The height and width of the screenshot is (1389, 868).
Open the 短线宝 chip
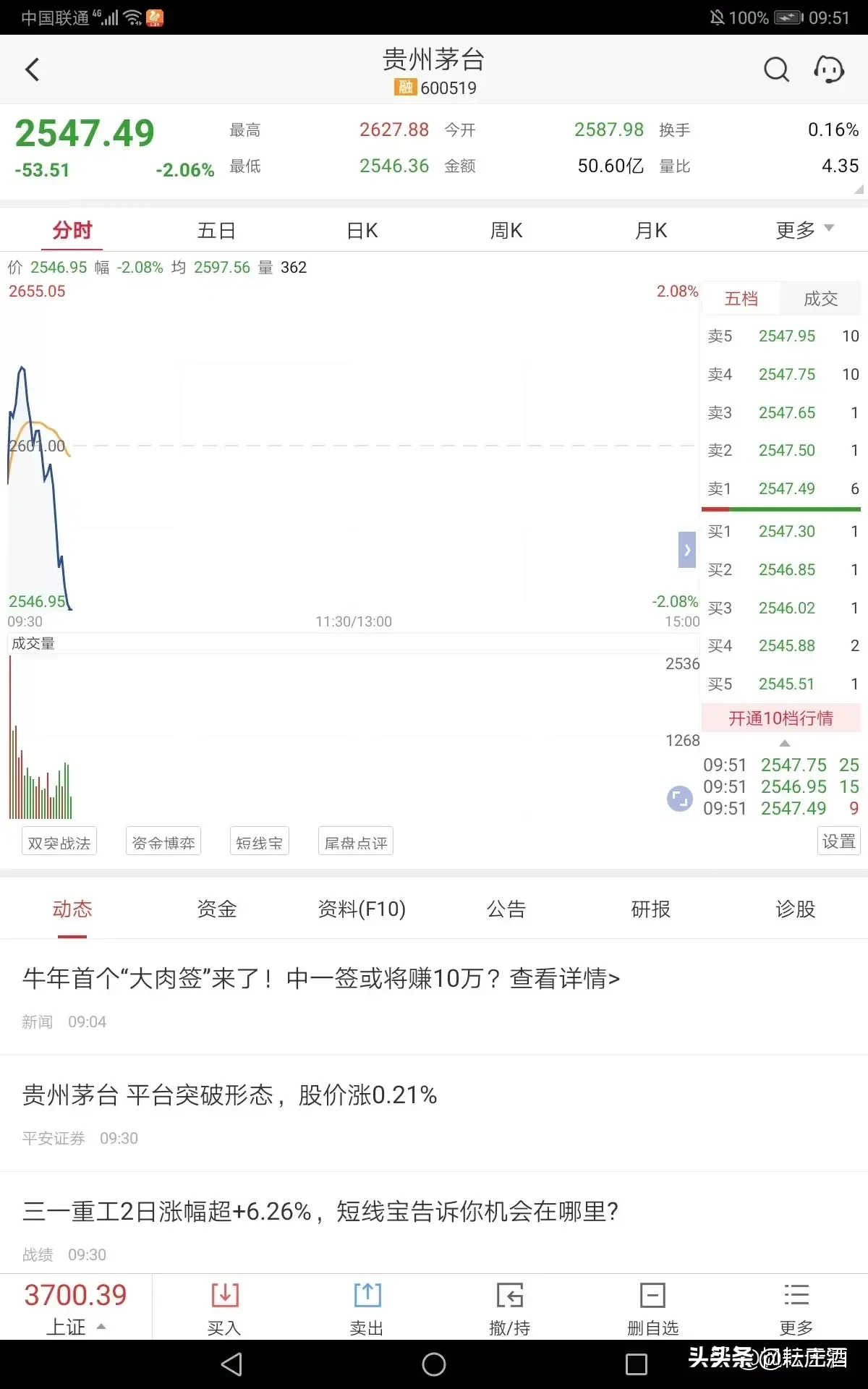coord(259,842)
